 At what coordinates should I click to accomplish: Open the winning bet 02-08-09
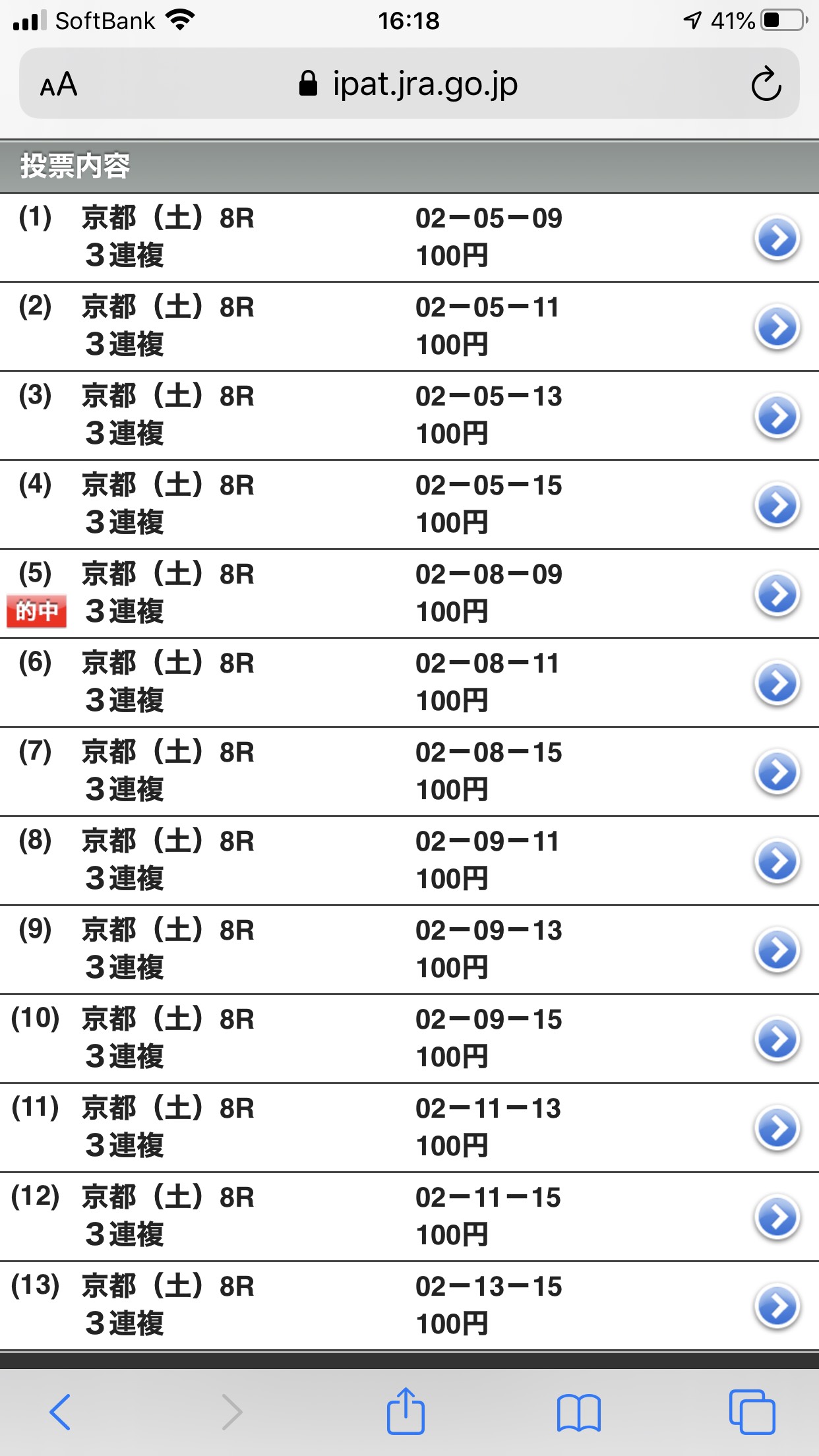coord(777,594)
